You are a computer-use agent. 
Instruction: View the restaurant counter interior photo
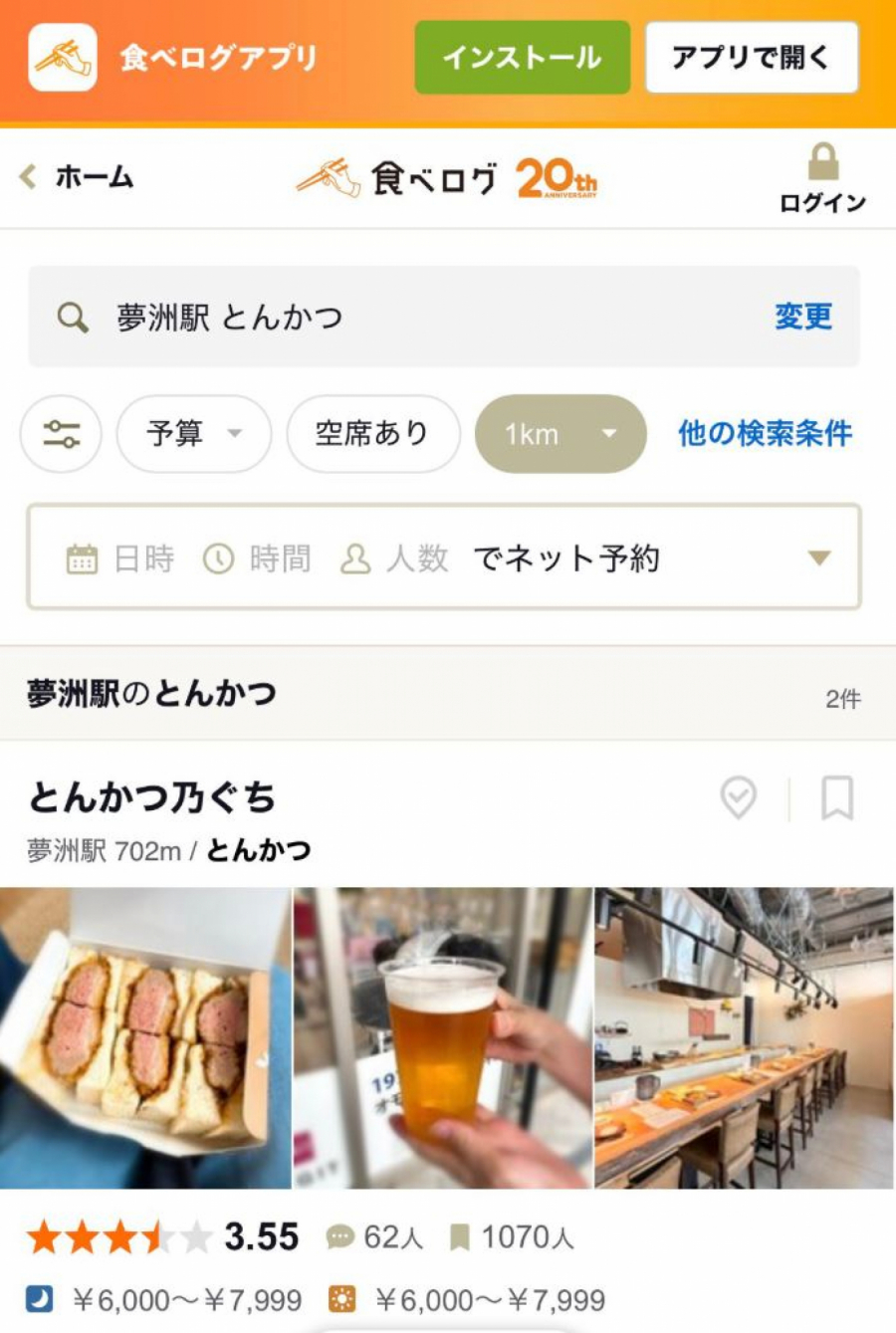pyautogui.click(x=744, y=1037)
